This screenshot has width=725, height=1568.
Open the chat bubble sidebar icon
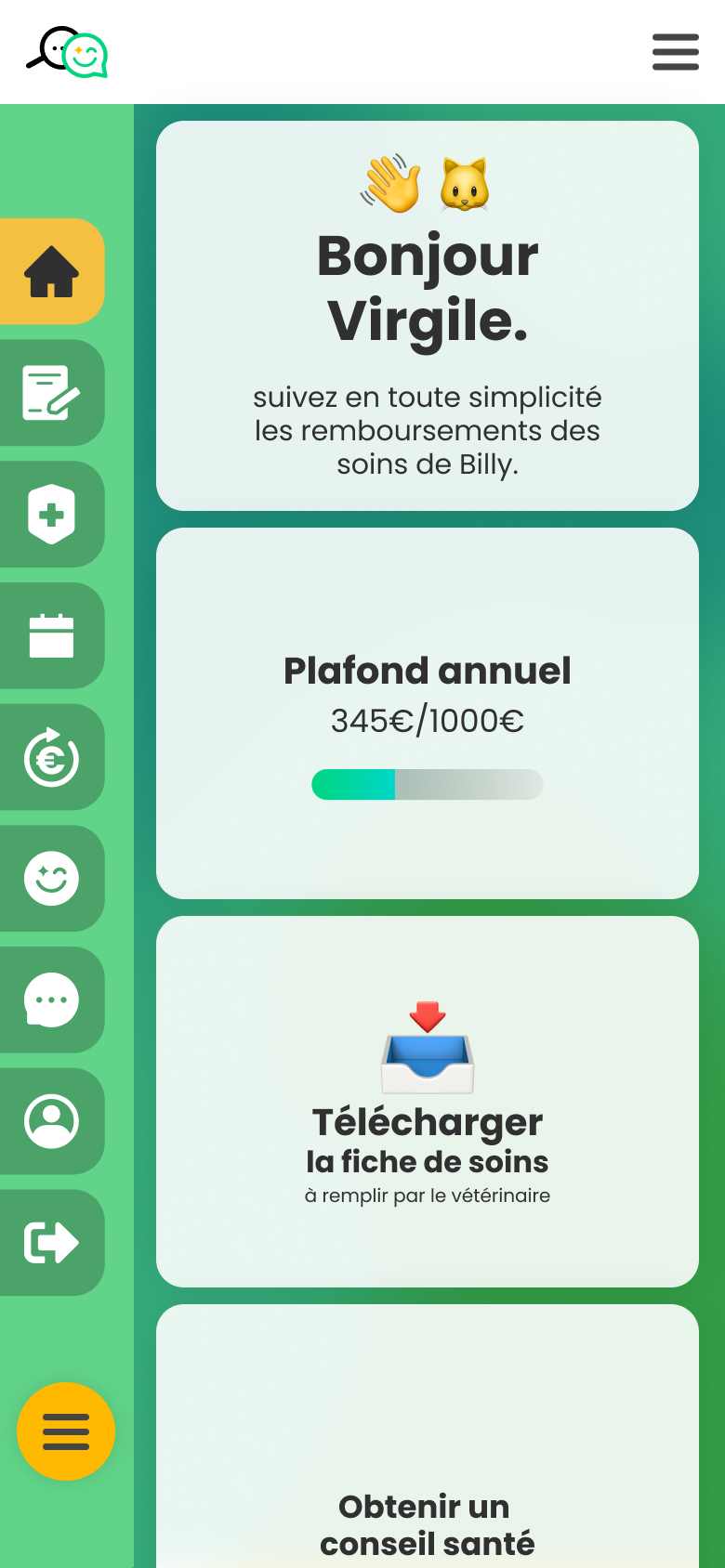(x=51, y=1000)
